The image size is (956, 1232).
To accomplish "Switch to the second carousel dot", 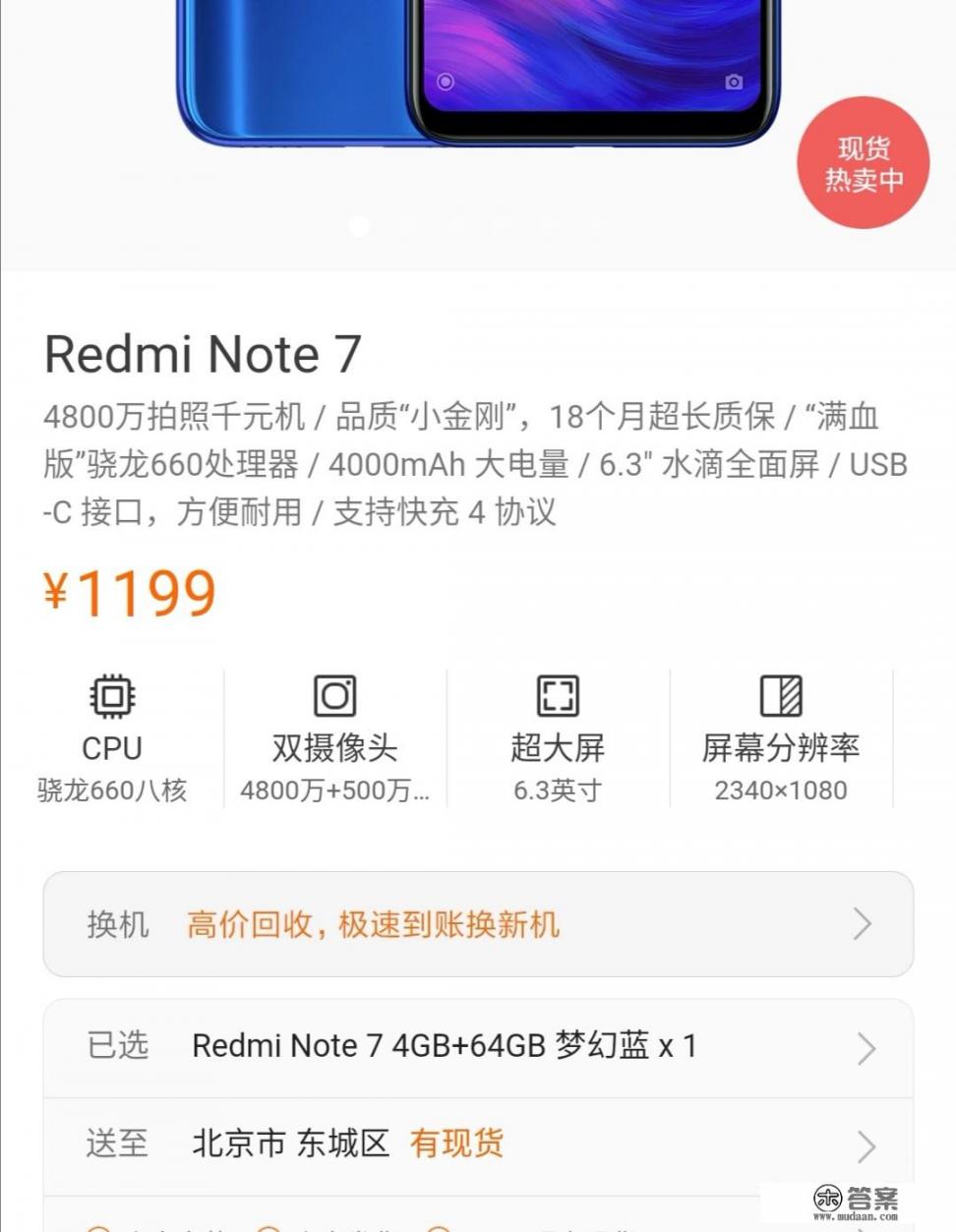I will 407,224.
